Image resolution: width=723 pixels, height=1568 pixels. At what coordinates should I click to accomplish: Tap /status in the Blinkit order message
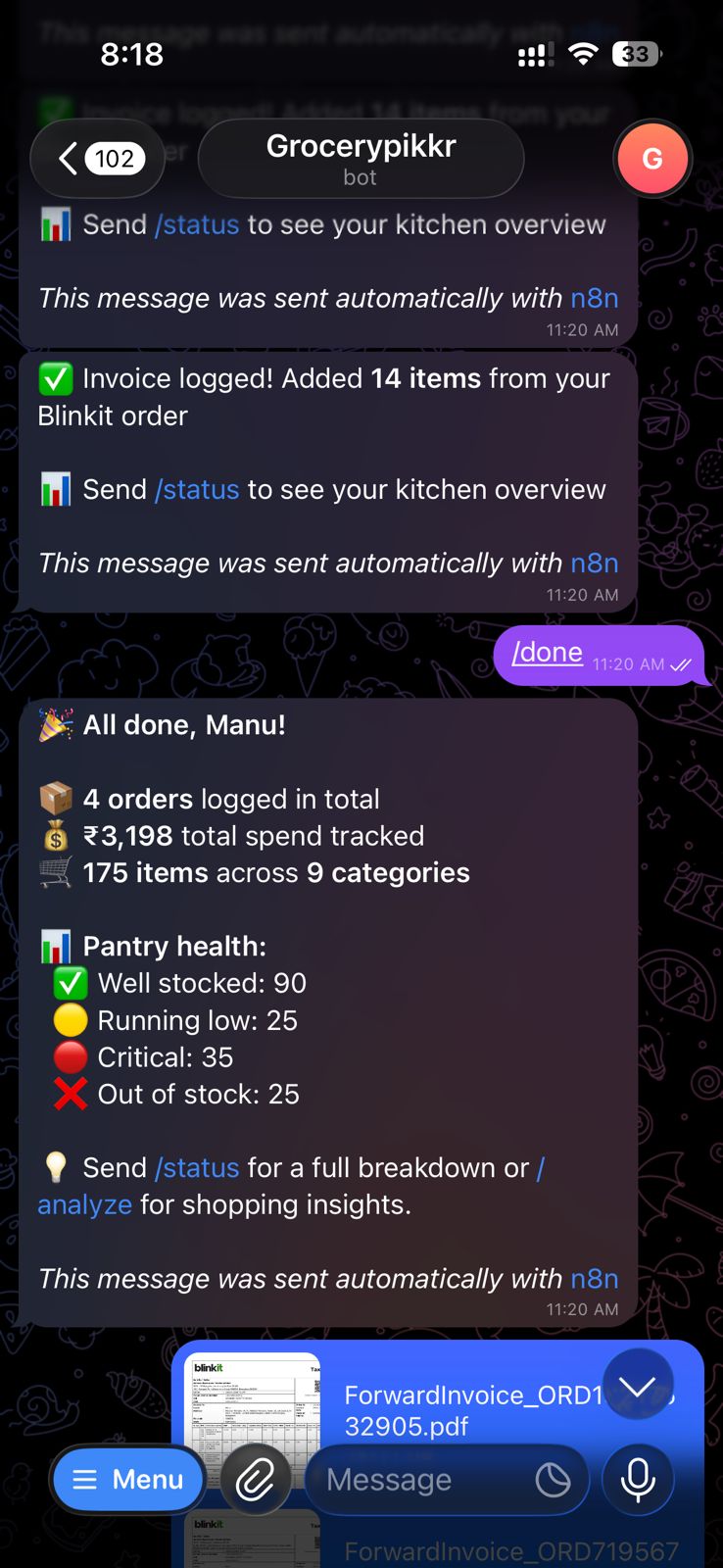click(x=197, y=490)
